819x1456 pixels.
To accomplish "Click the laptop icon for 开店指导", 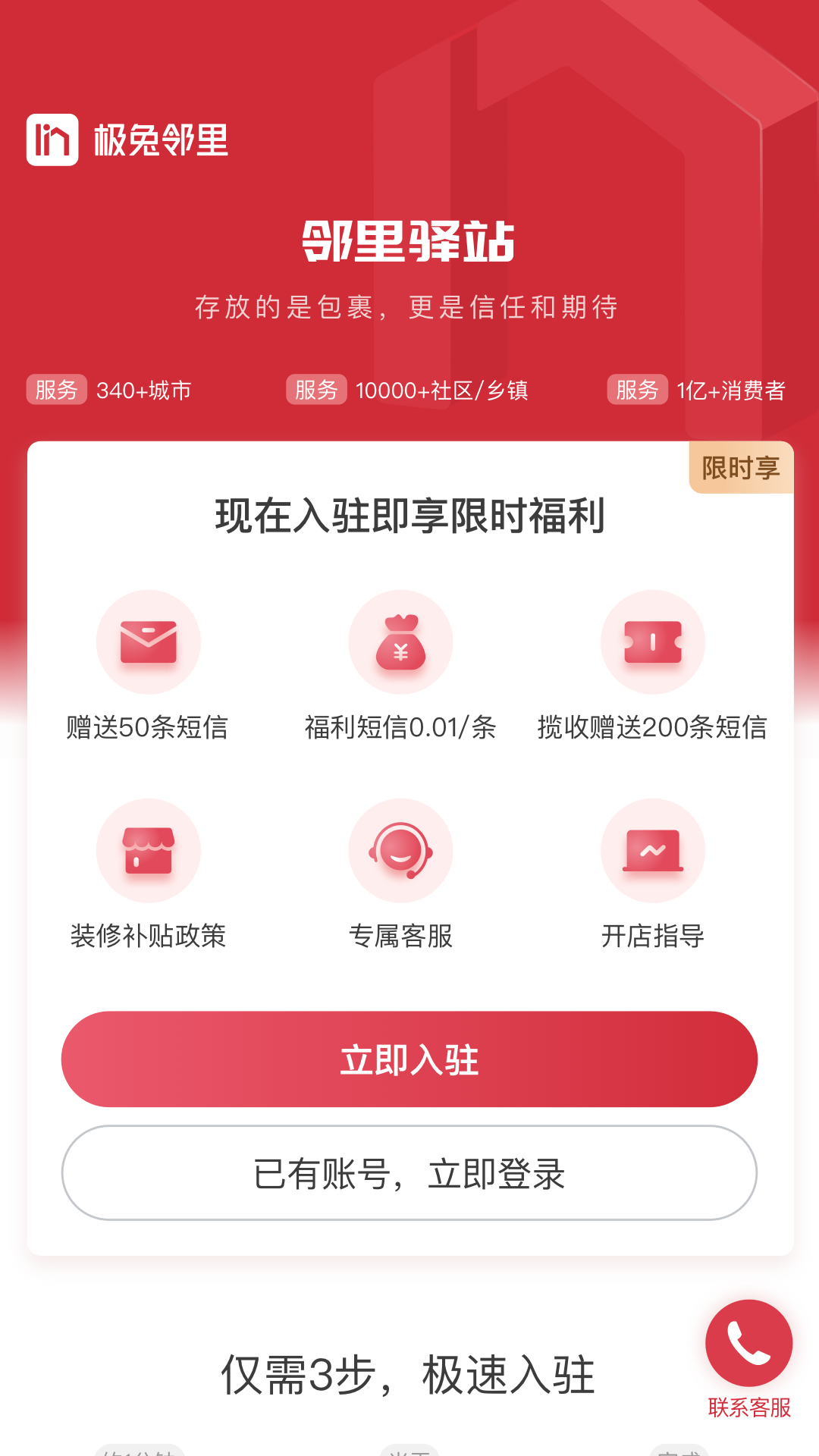I will pos(653,851).
